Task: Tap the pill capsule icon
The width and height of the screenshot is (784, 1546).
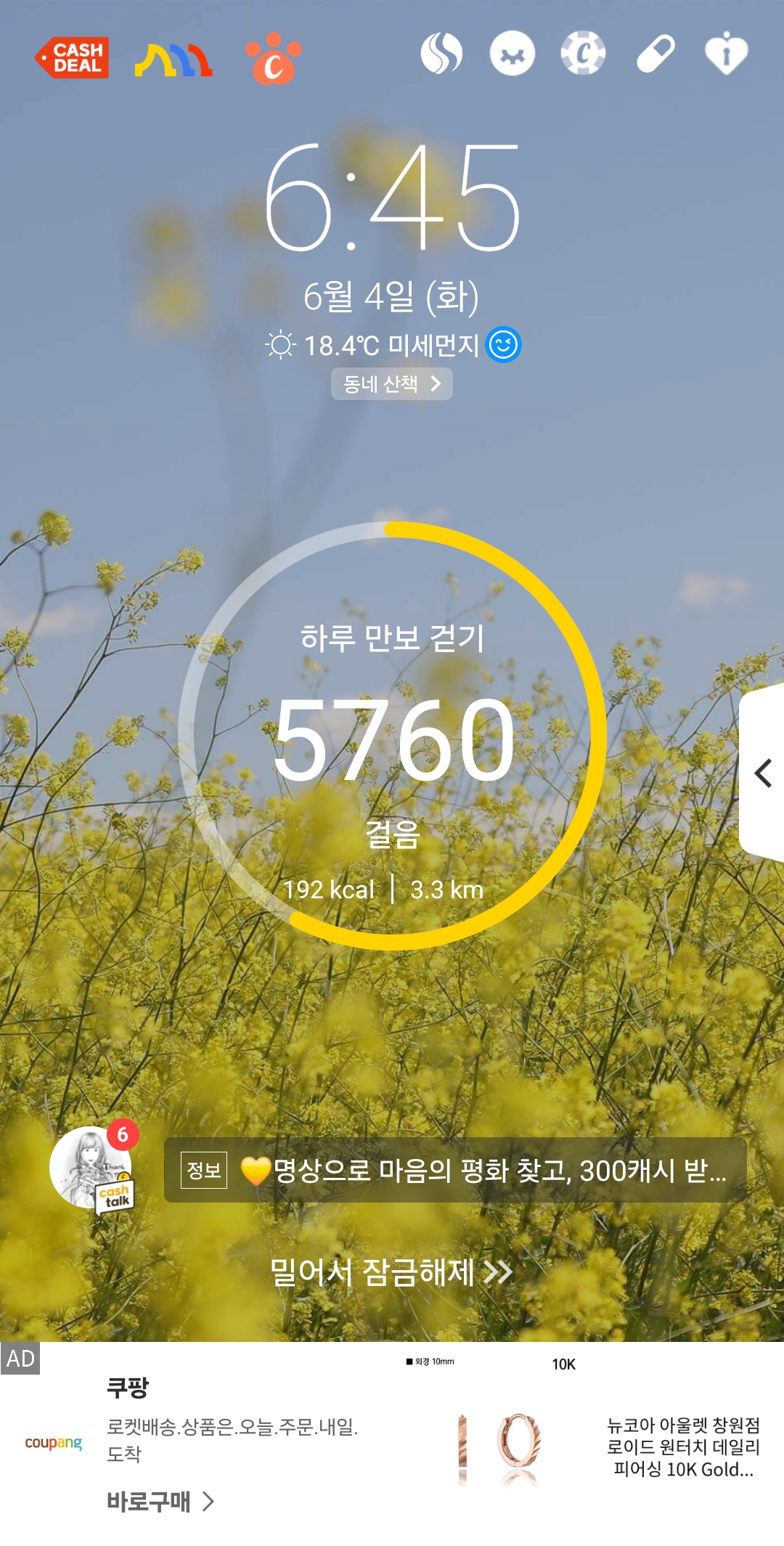Action: (656, 54)
